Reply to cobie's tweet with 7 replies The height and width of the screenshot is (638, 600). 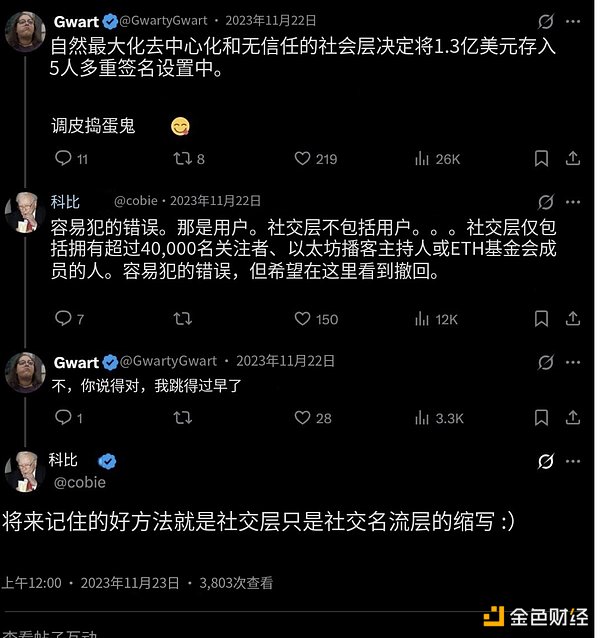(62, 319)
